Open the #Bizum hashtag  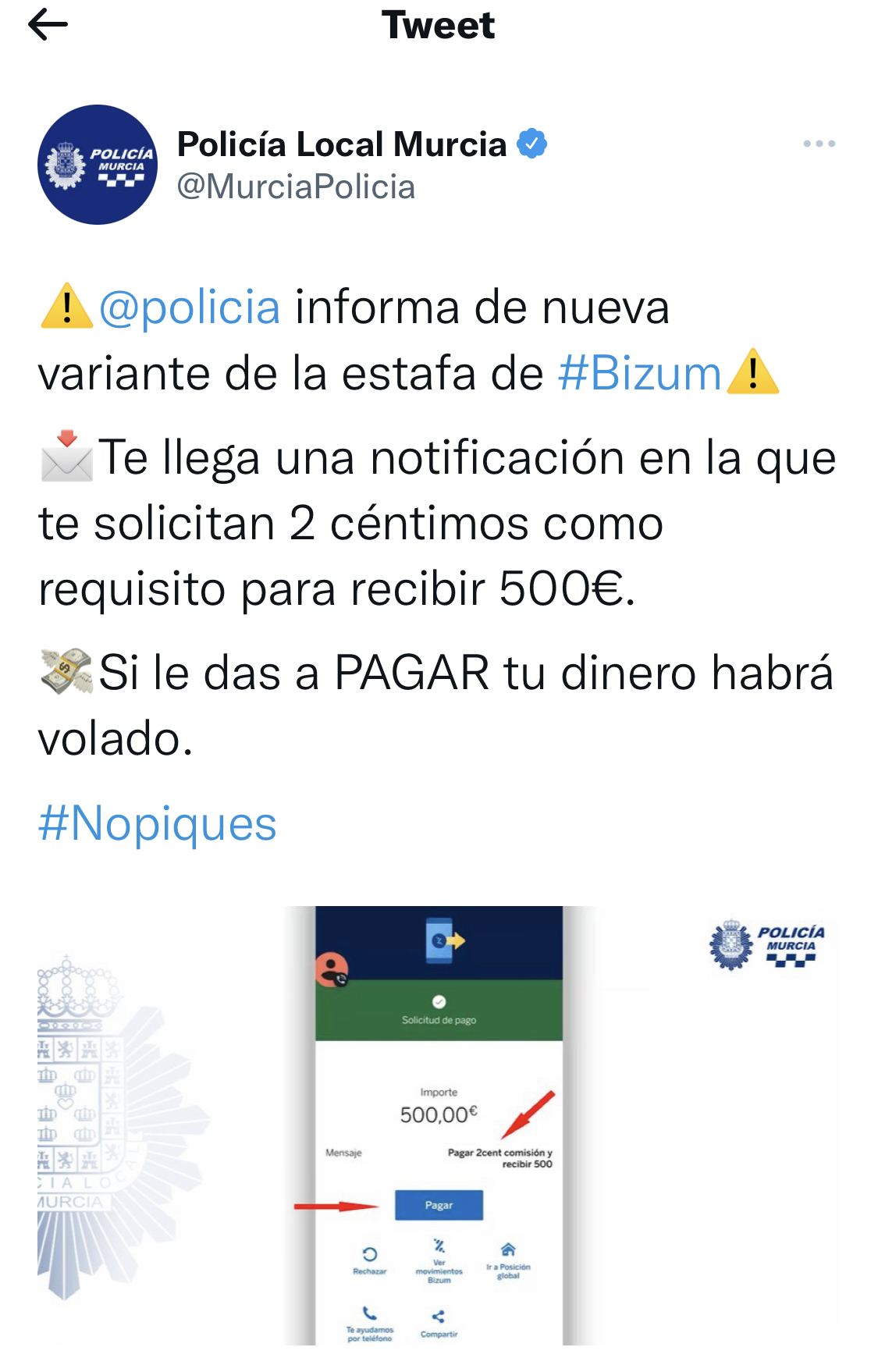639,374
